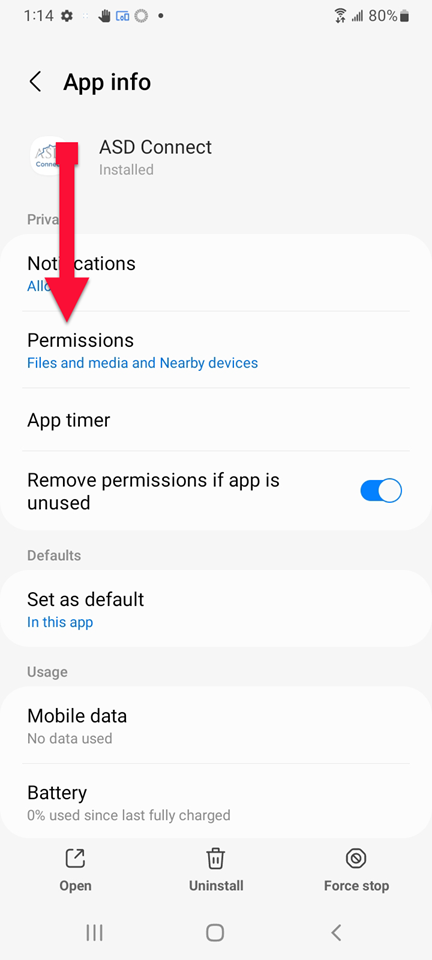Viewport: 432px width, 960px height.
Task: View Mobile data usage
Action: tap(216, 726)
